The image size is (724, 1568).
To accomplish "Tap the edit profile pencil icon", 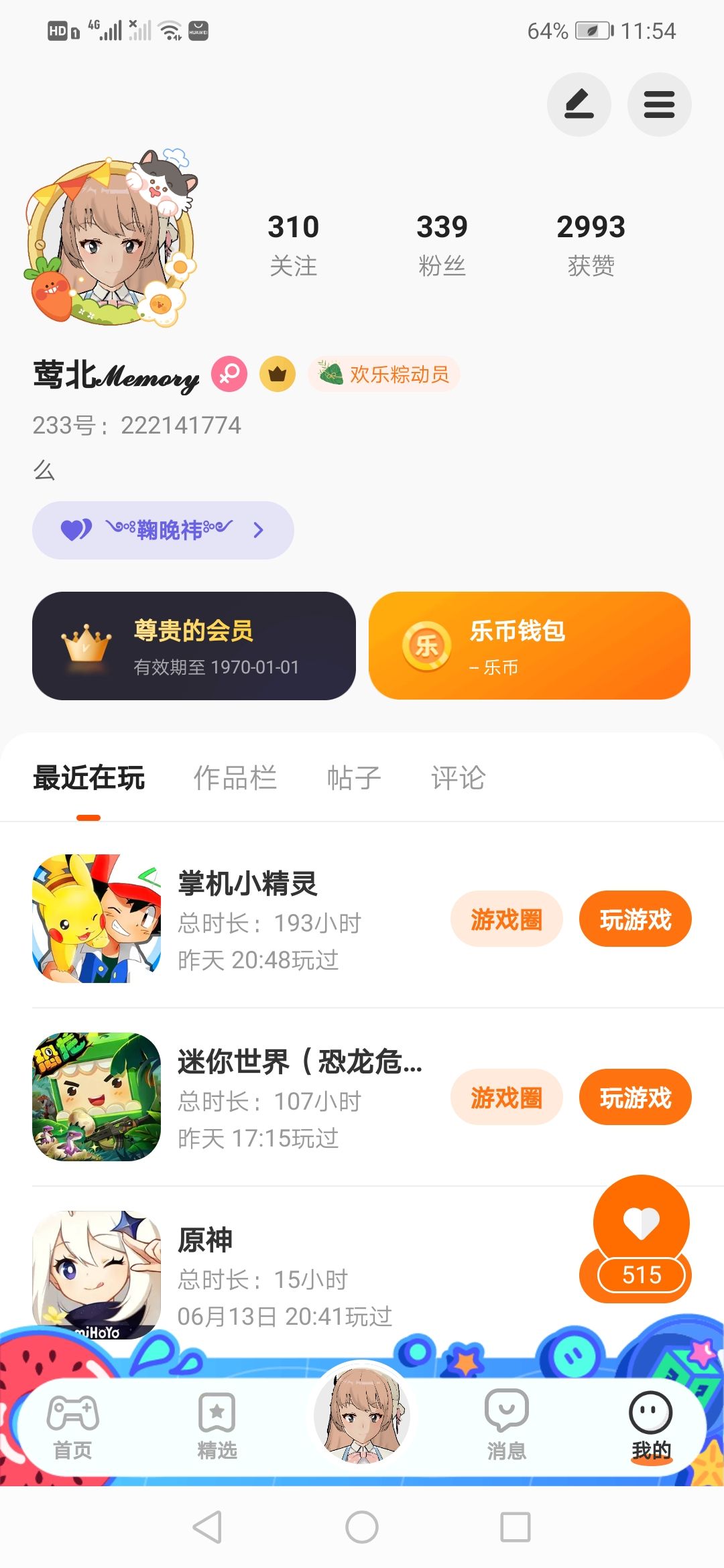I will pyautogui.click(x=579, y=105).
